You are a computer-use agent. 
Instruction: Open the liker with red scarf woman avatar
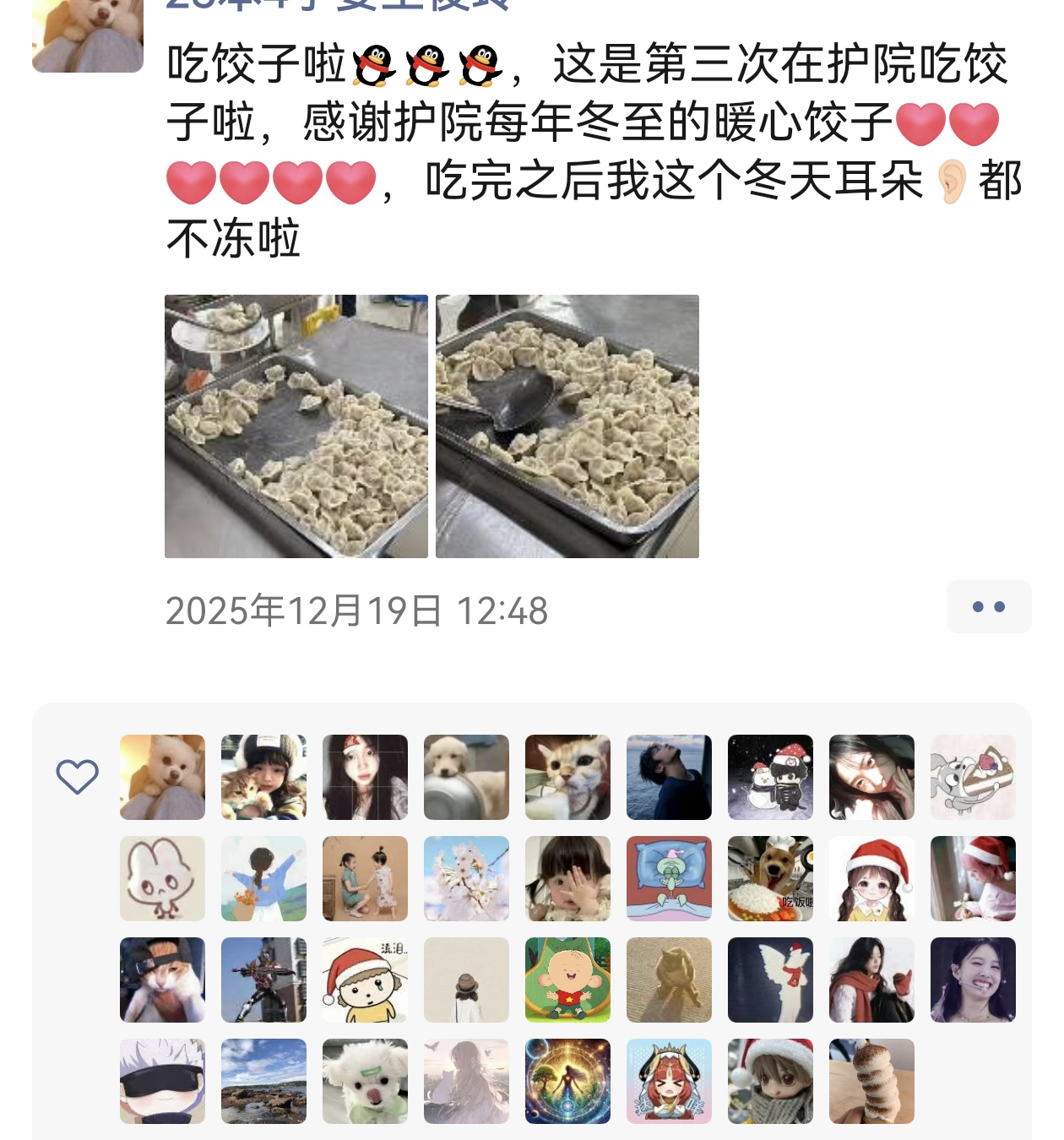tap(871, 980)
